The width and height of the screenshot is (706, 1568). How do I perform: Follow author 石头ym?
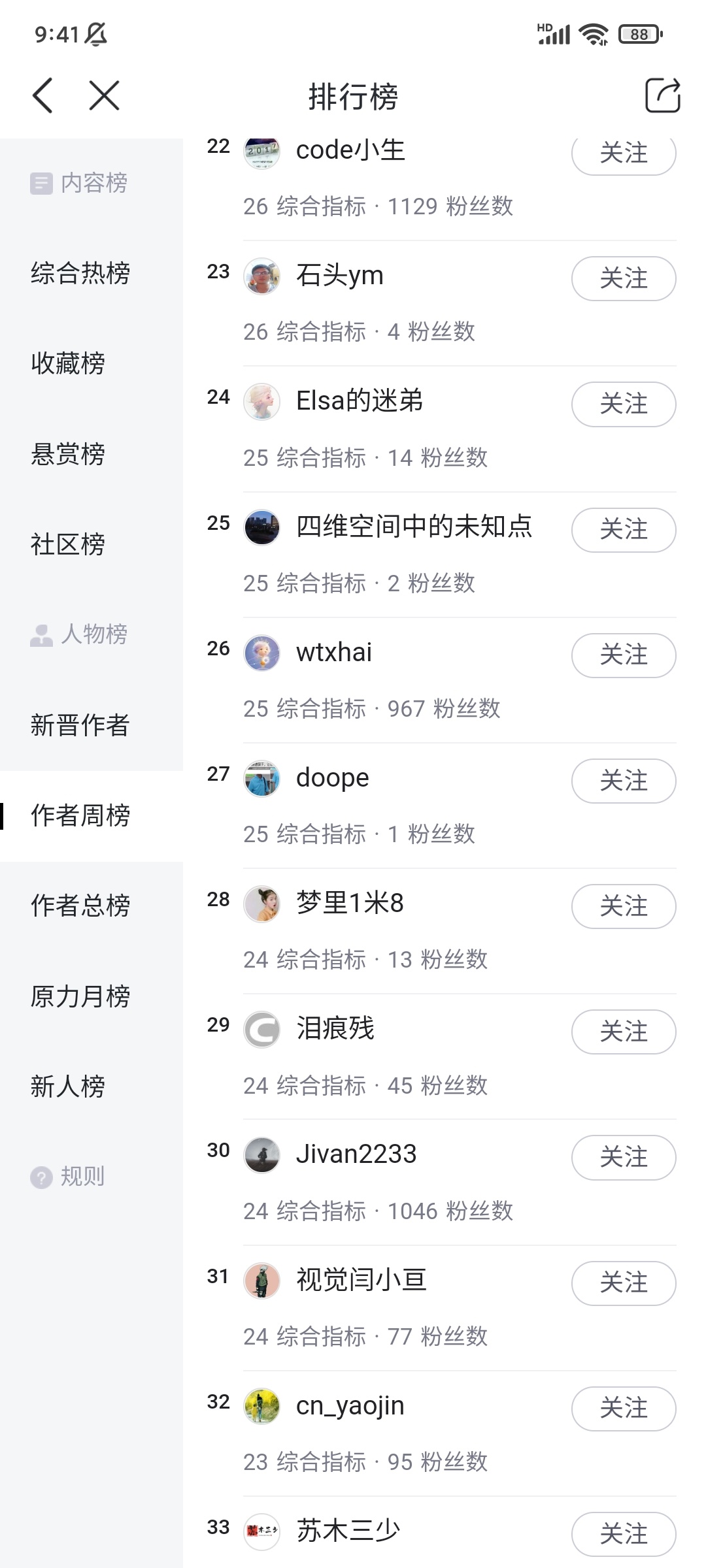623,279
